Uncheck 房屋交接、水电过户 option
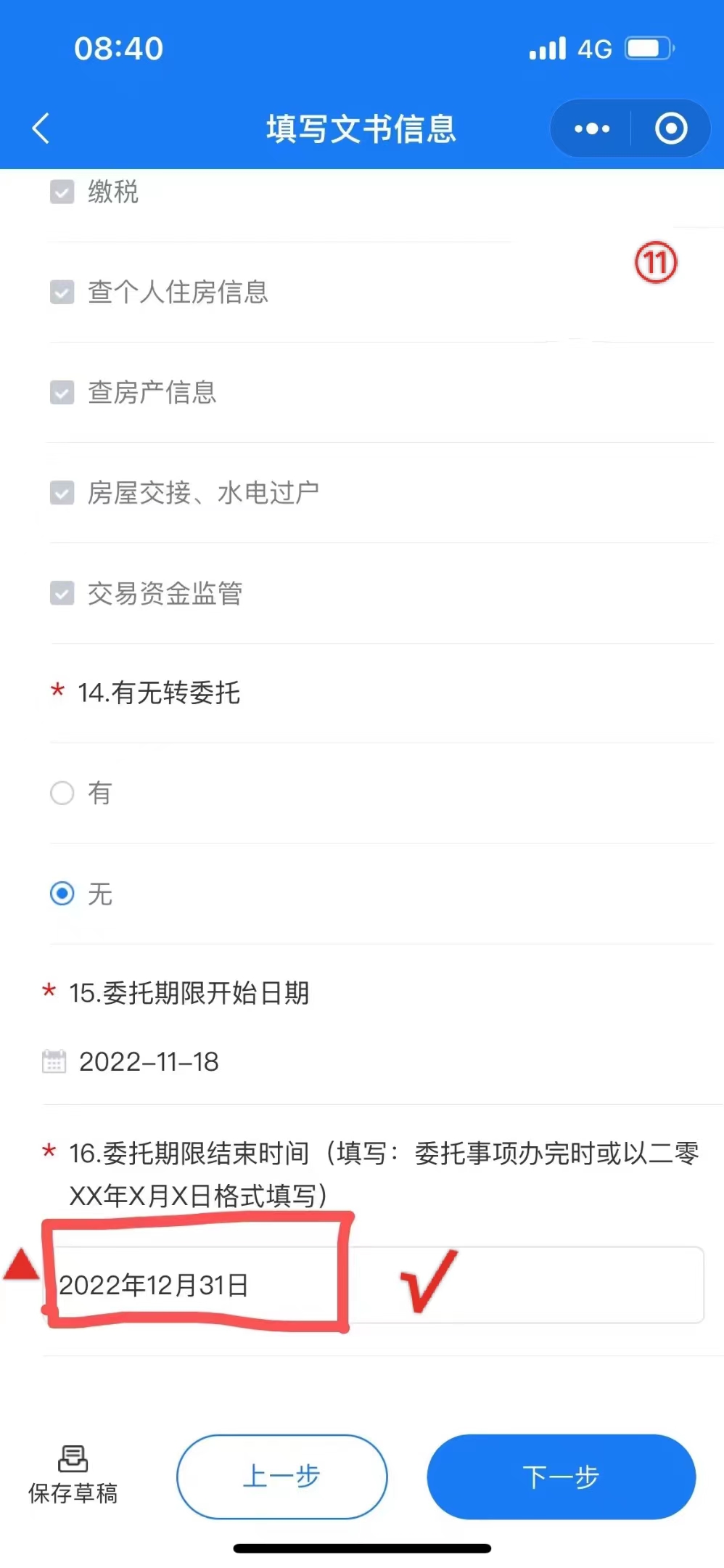This screenshot has height=1568, width=724. [62, 493]
